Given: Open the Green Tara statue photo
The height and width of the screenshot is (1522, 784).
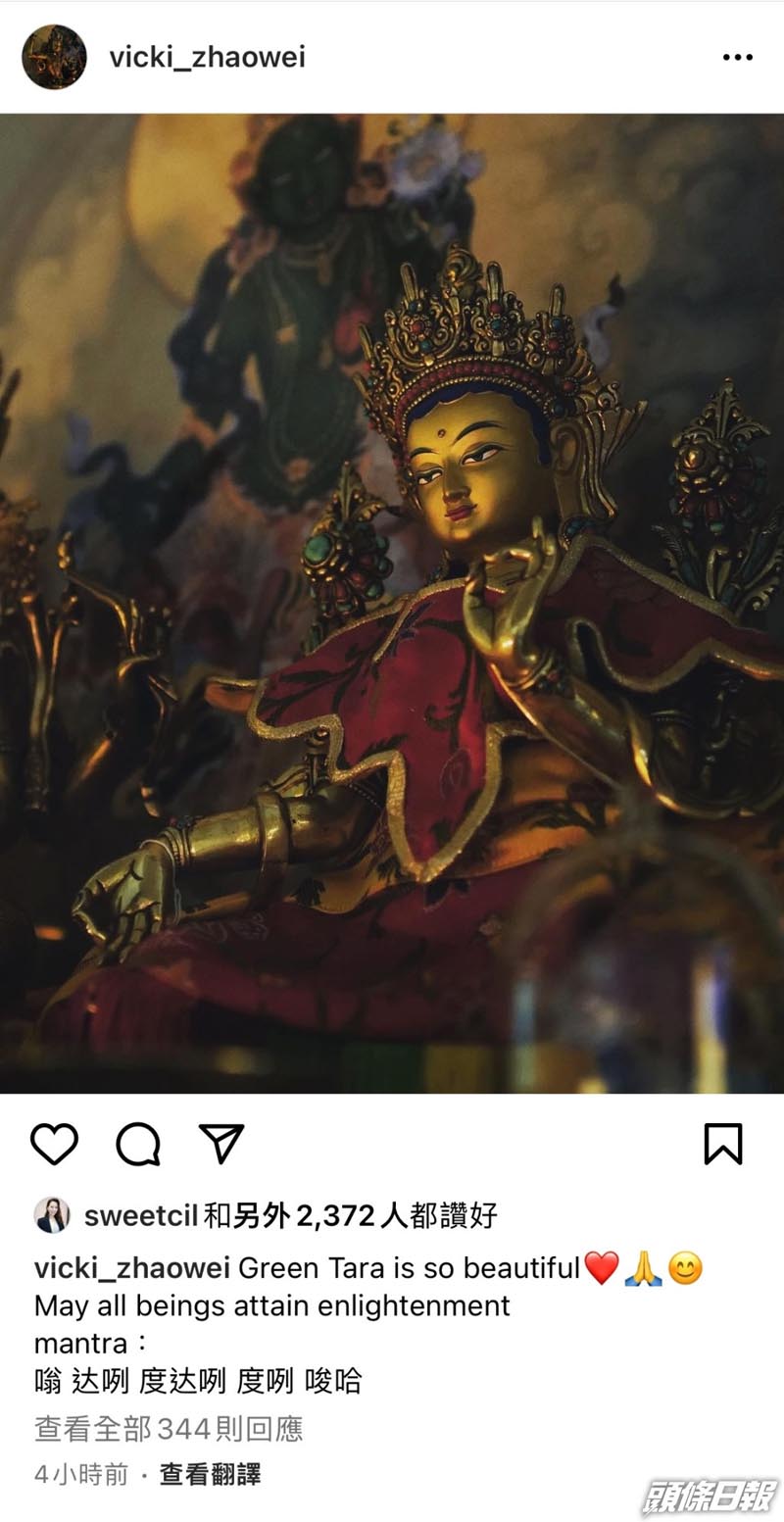Looking at the screenshot, I should point(392,603).
